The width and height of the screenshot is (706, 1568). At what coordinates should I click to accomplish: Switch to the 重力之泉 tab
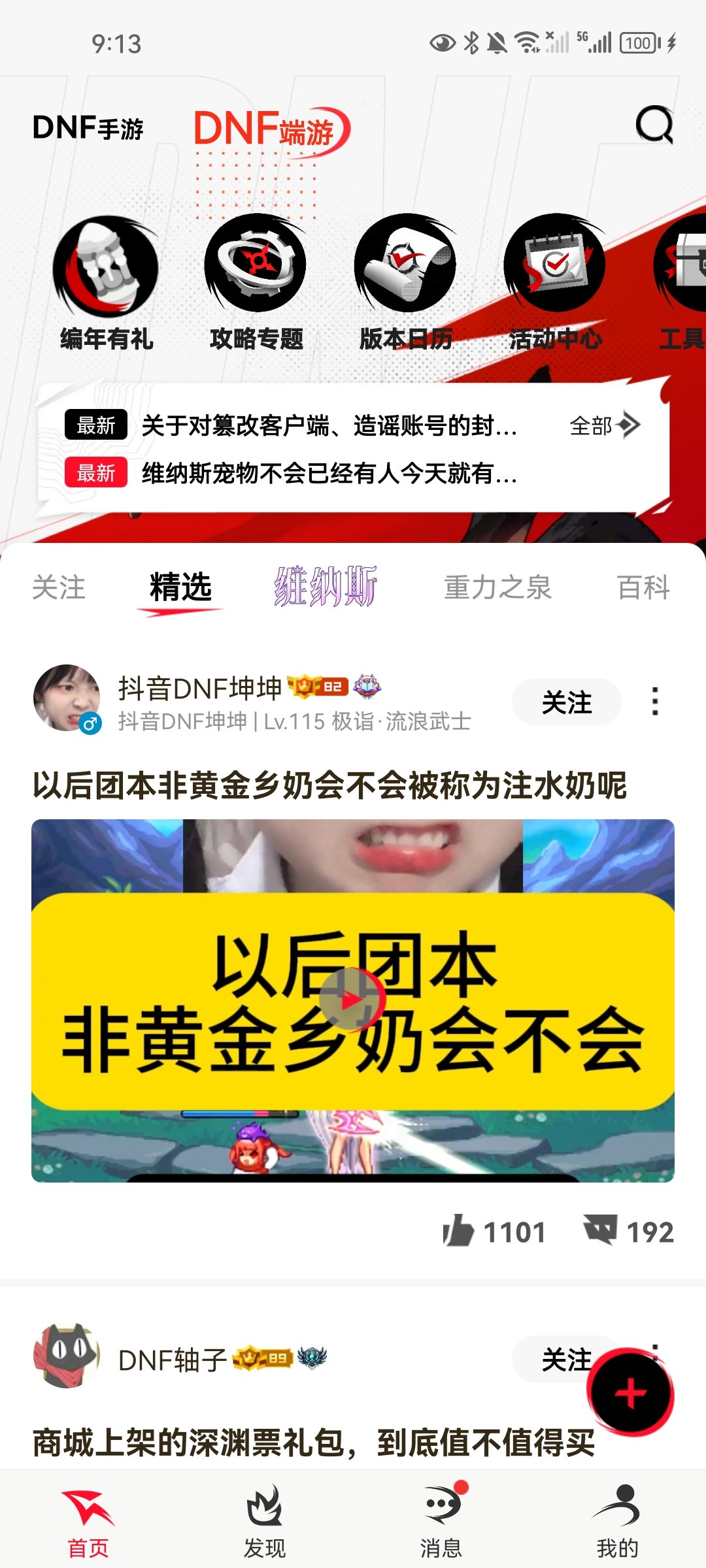pos(497,587)
